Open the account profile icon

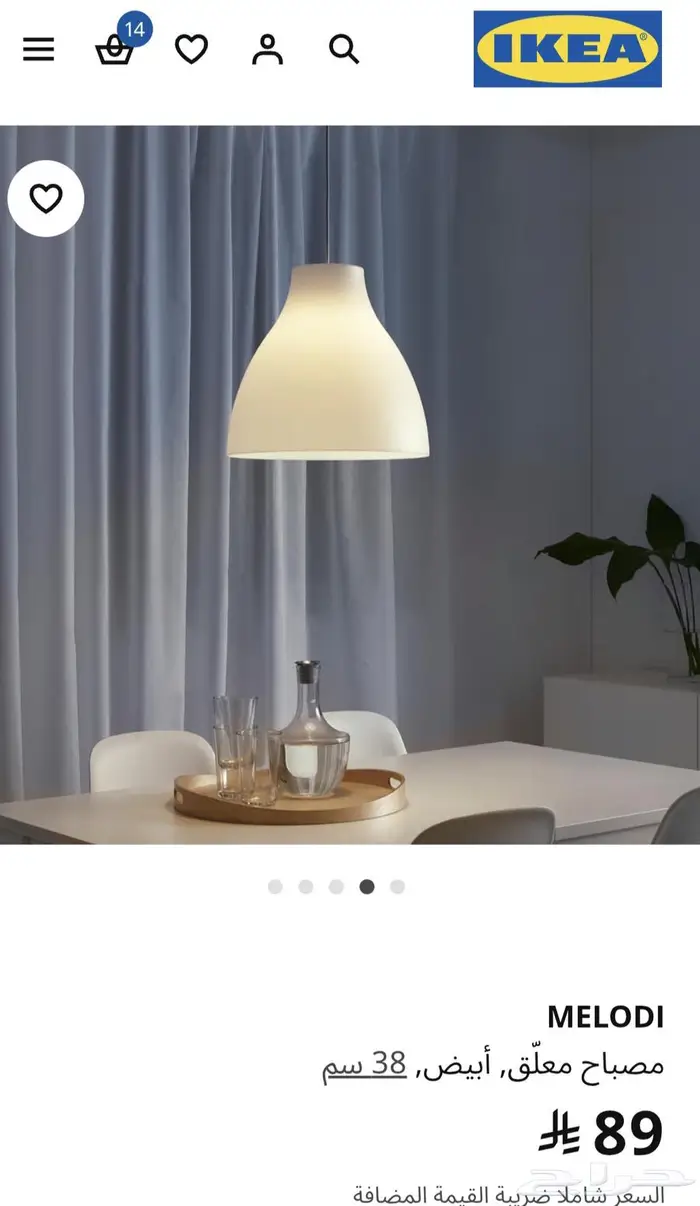point(267,49)
